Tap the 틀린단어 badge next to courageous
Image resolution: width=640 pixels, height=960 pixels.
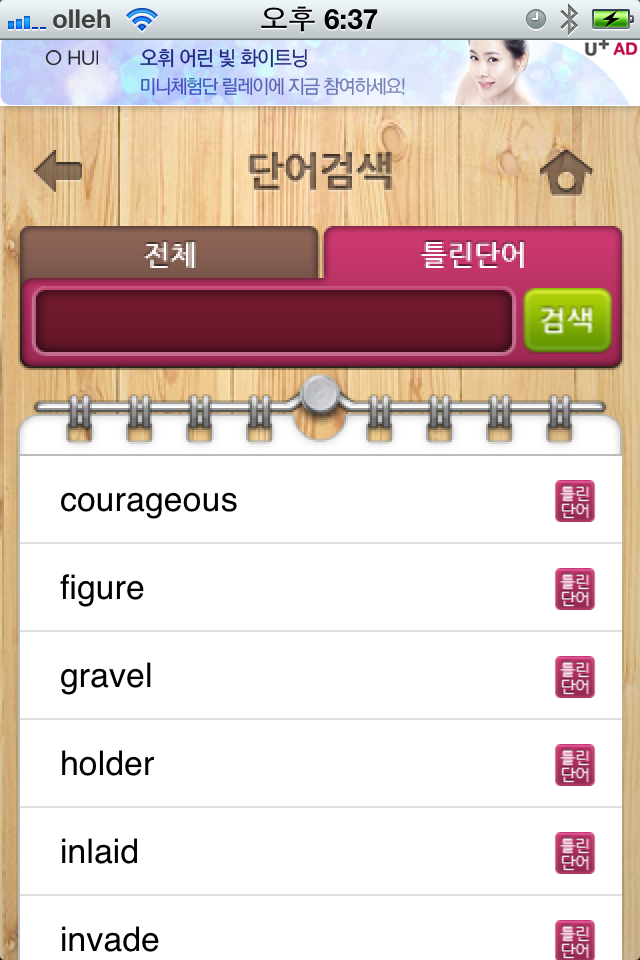tap(575, 500)
